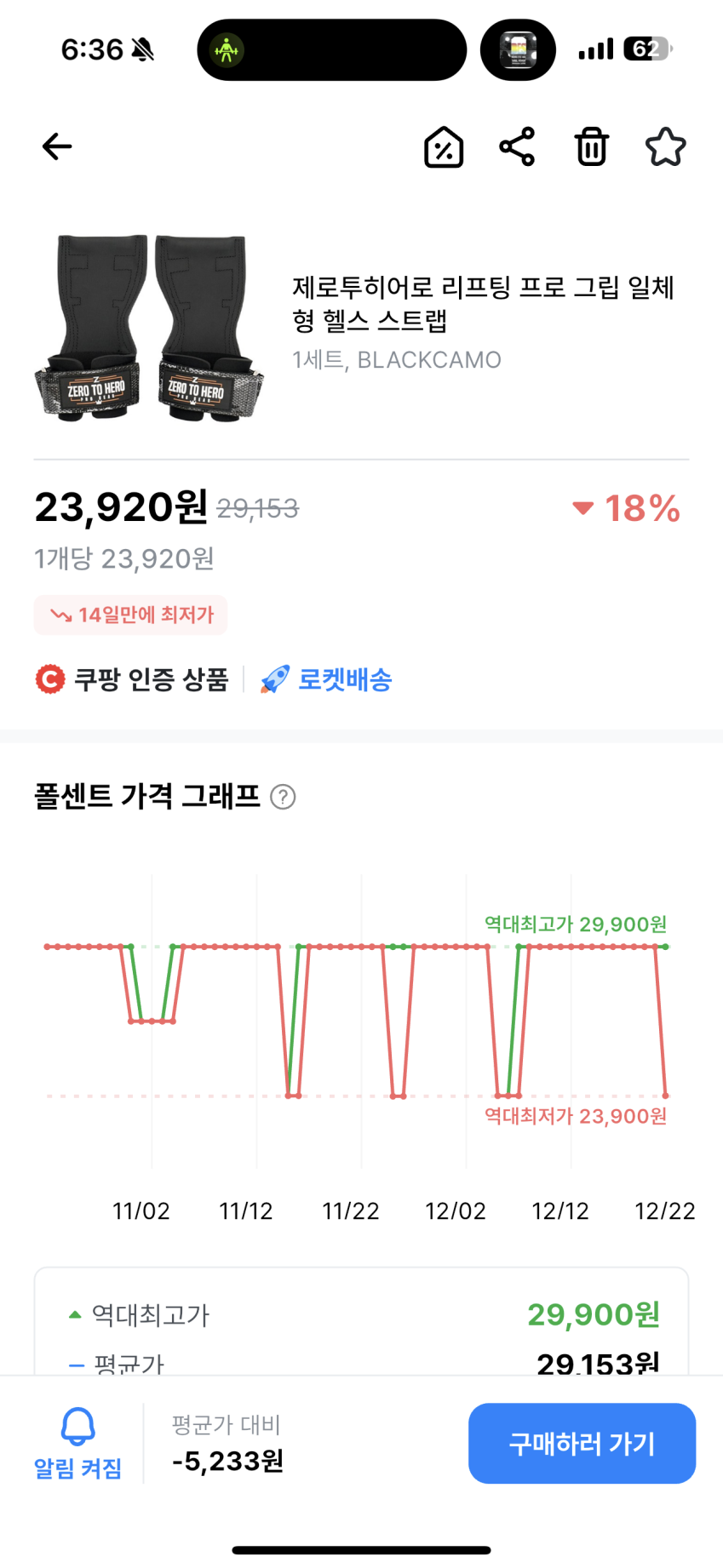Open the lifting grip product image
Viewport: 723px width, 1568px height.
[x=149, y=328]
